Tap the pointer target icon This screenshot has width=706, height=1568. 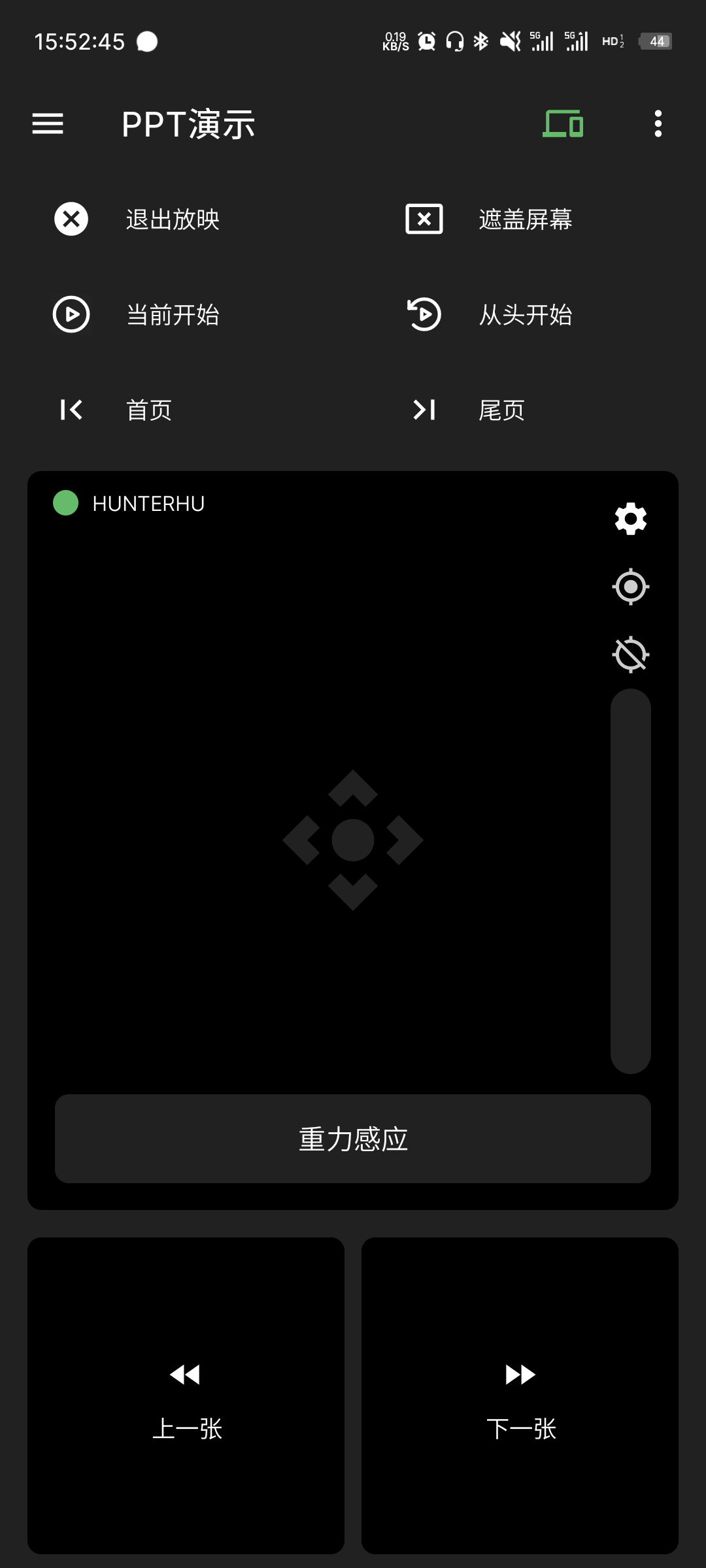point(630,587)
